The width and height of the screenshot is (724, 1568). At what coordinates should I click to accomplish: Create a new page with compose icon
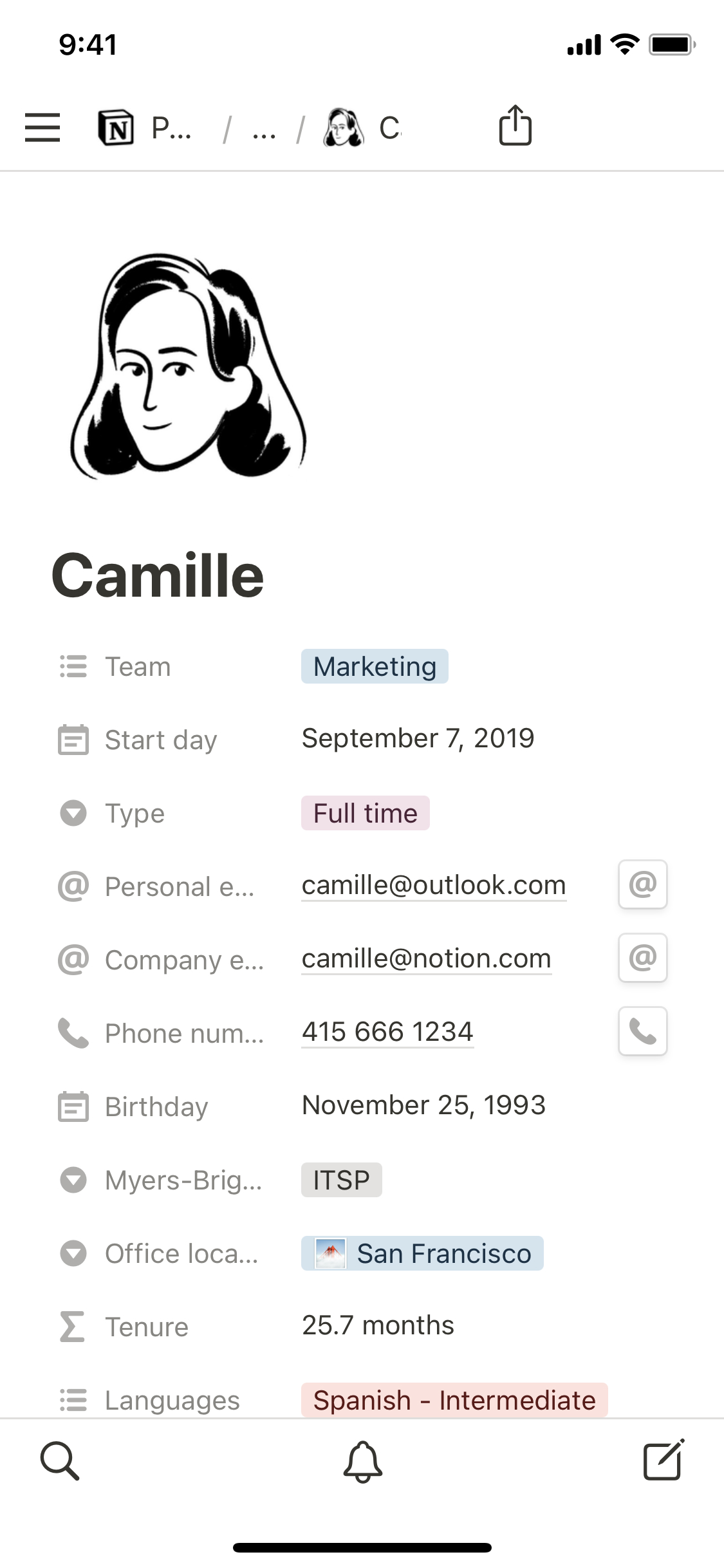click(x=664, y=1460)
